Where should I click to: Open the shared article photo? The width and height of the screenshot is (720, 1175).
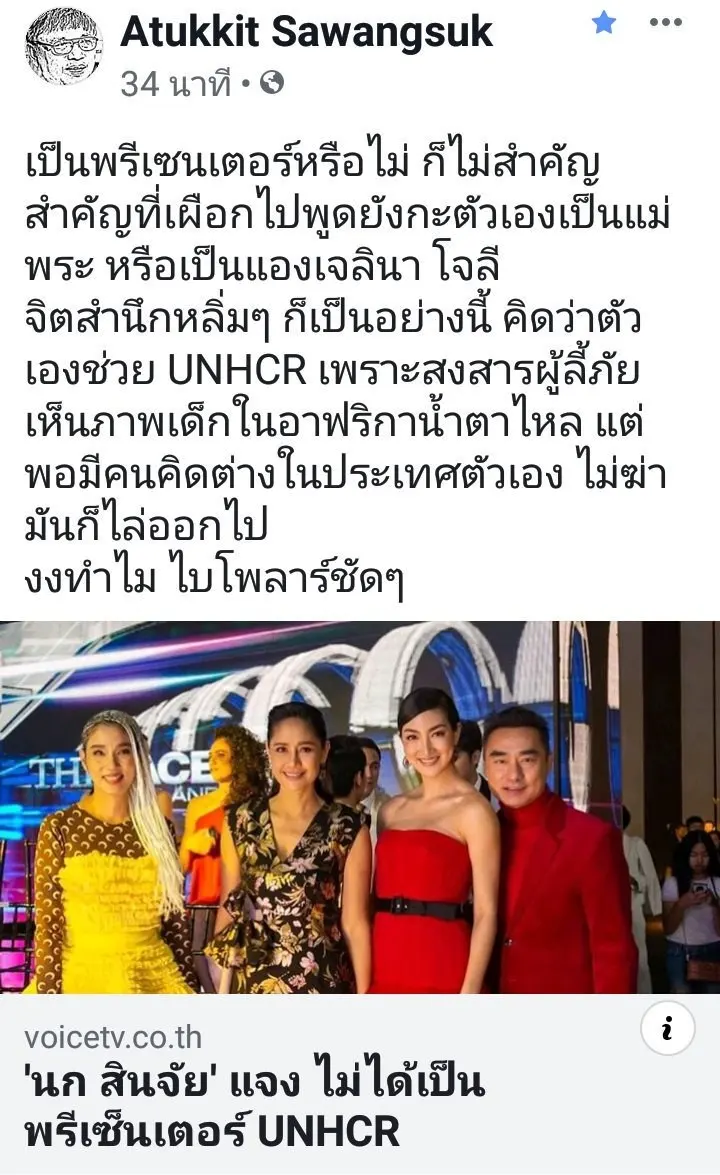[360, 807]
